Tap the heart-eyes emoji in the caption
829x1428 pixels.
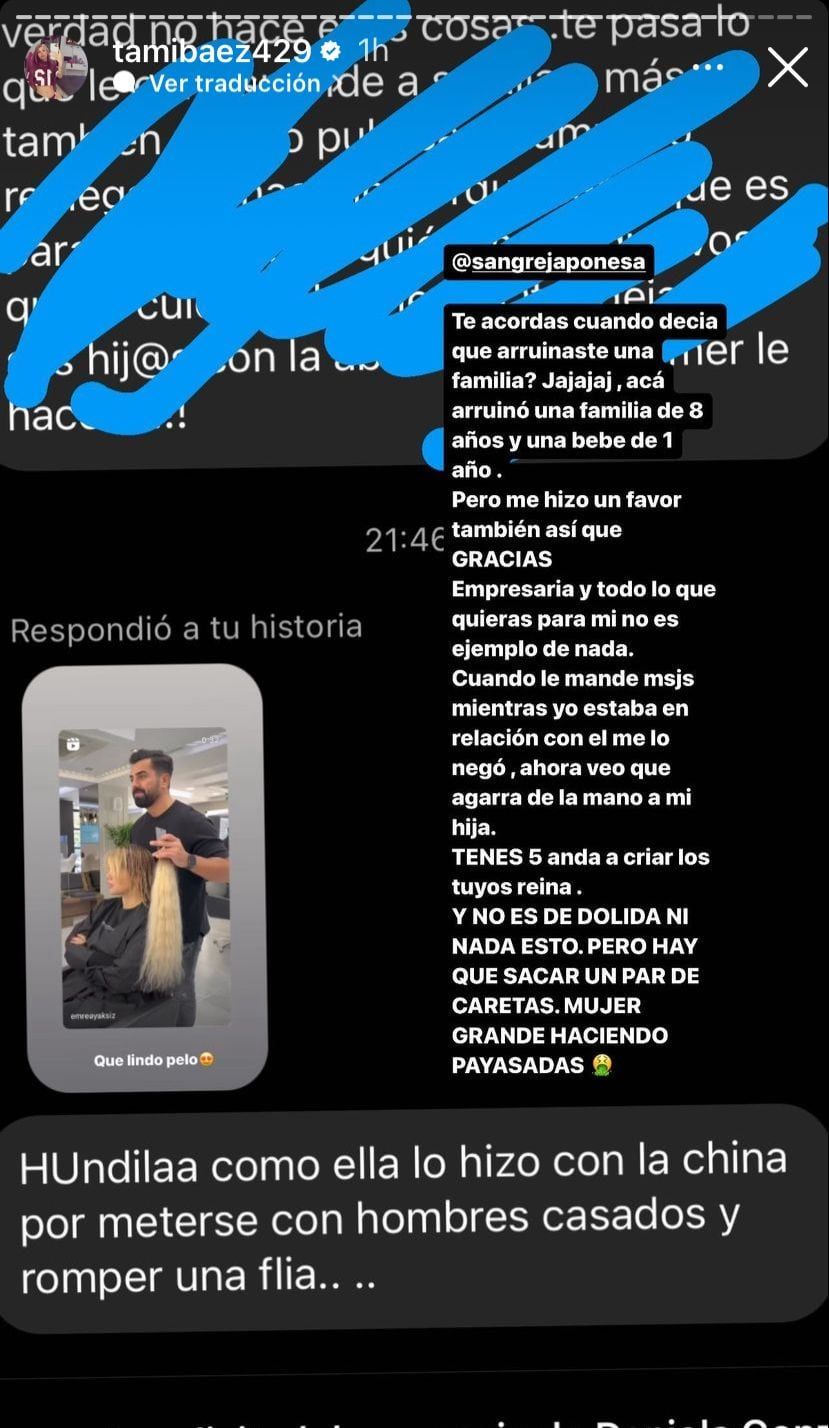[208, 1059]
